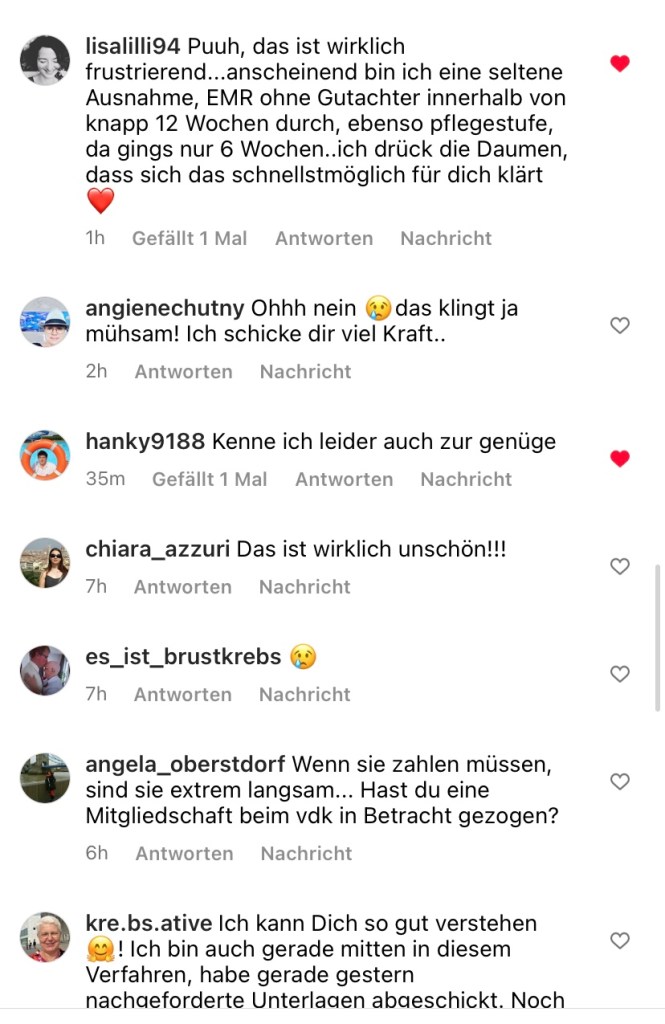
Task: Like the comment from chiara_azzuri
Action: pos(620,567)
